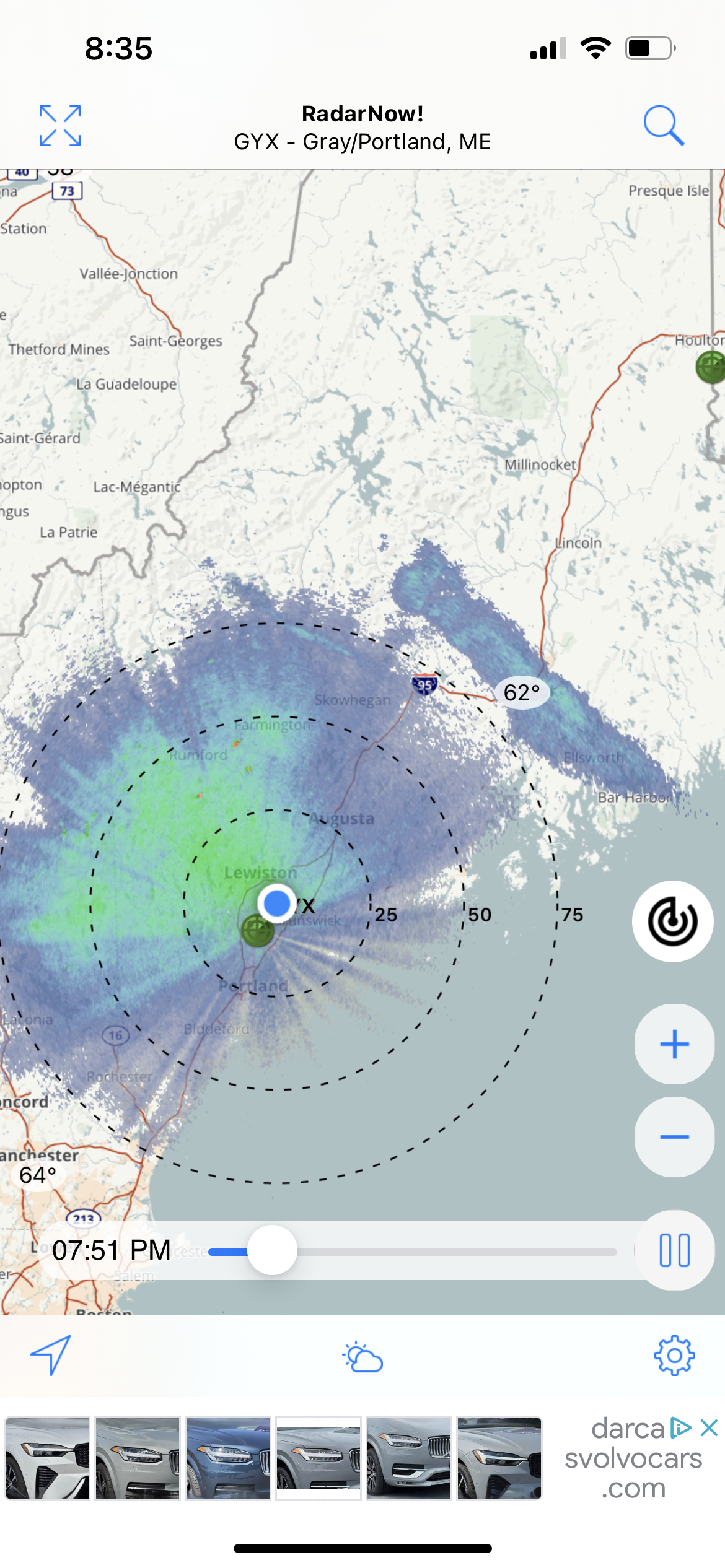The height and width of the screenshot is (1568, 725).
Task: Center map on my location
Action: point(50,1356)
